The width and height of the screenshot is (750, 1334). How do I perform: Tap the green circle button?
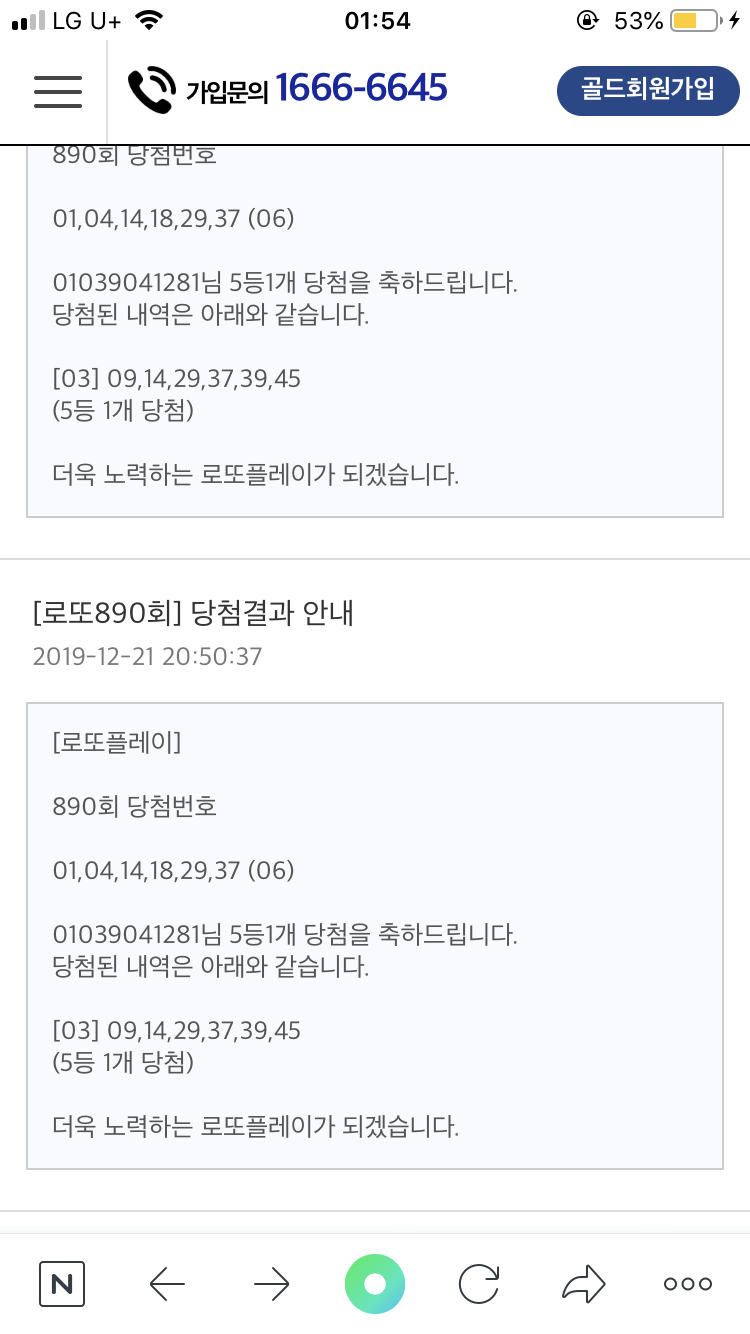(375, 1284)
